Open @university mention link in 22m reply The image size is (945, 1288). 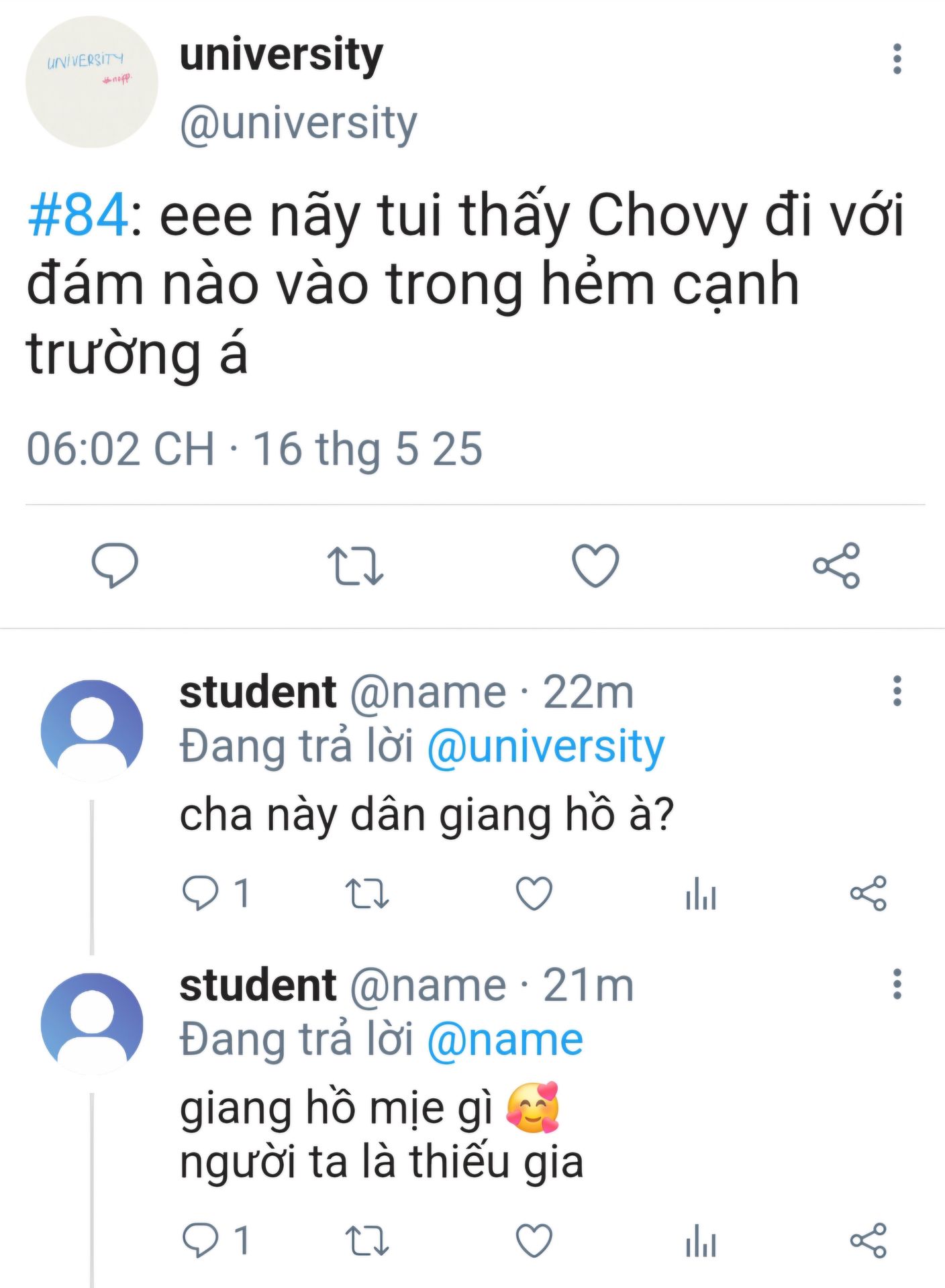pyautogui.click(x=545, y=747)
